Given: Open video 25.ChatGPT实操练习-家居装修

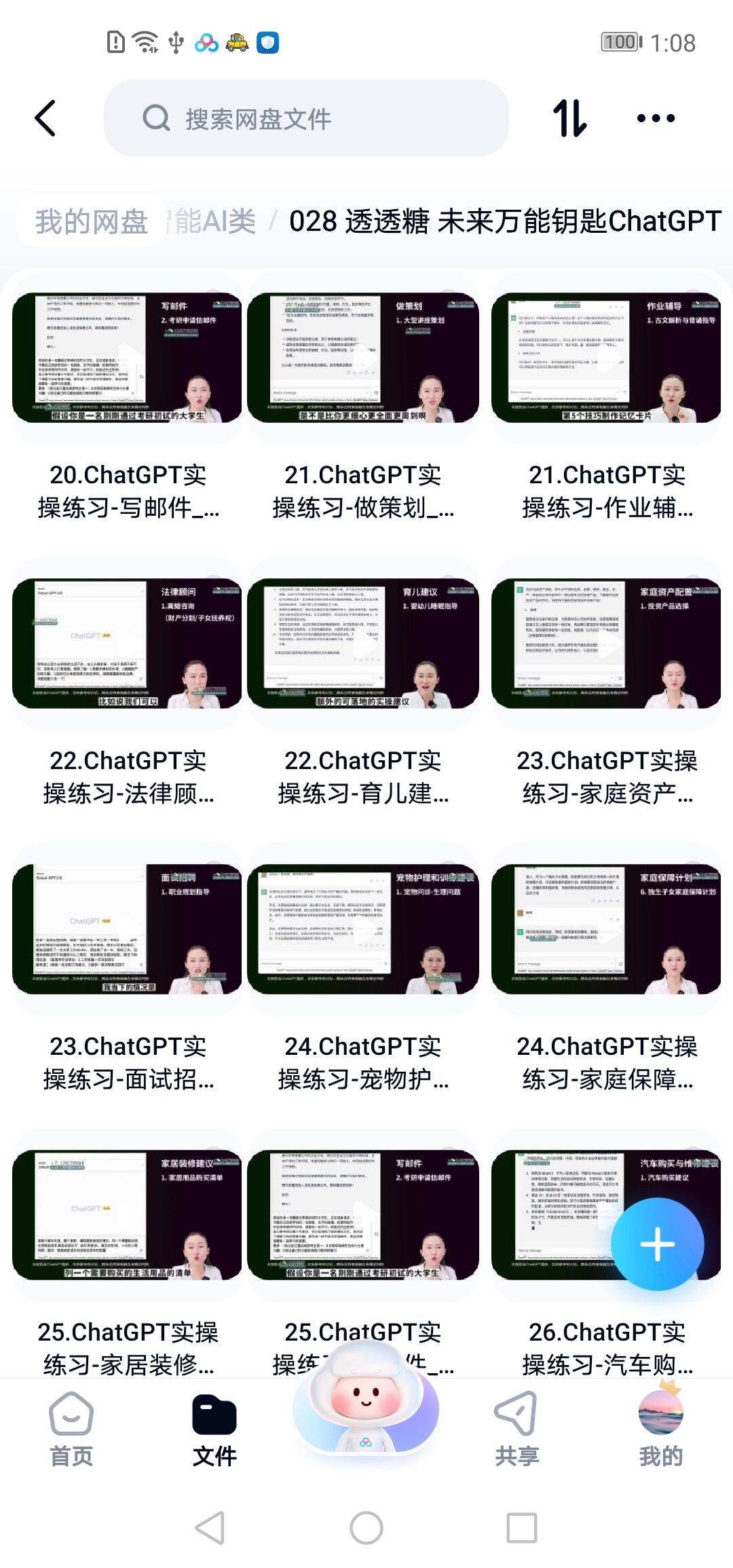Looking at the screenshot, I should 127,1215.
